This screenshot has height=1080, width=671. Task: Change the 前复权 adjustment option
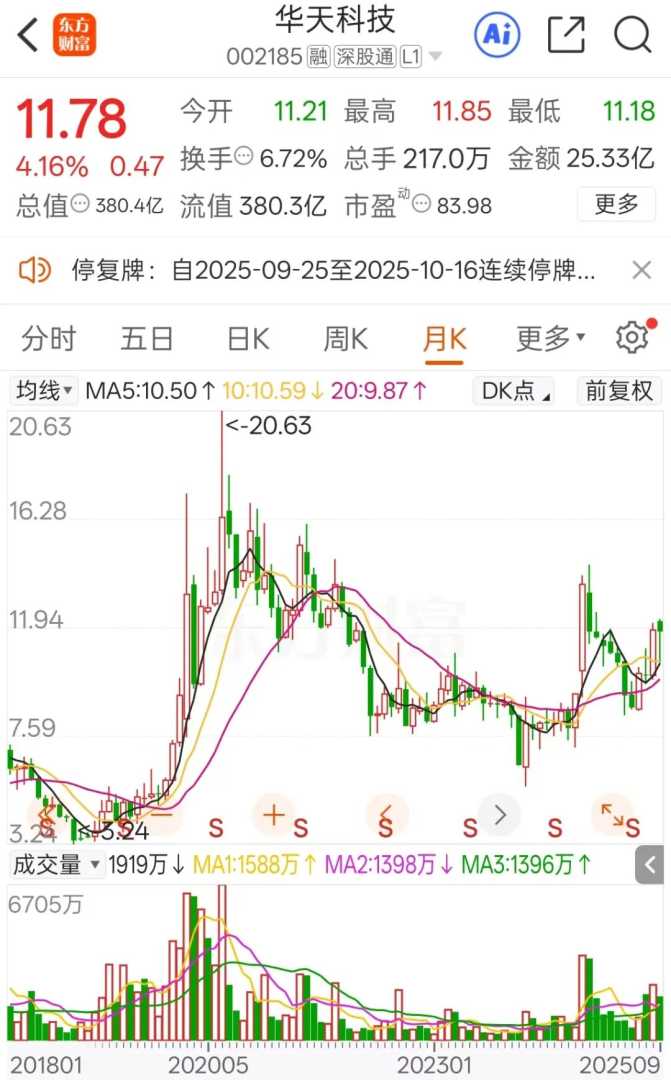620,391
